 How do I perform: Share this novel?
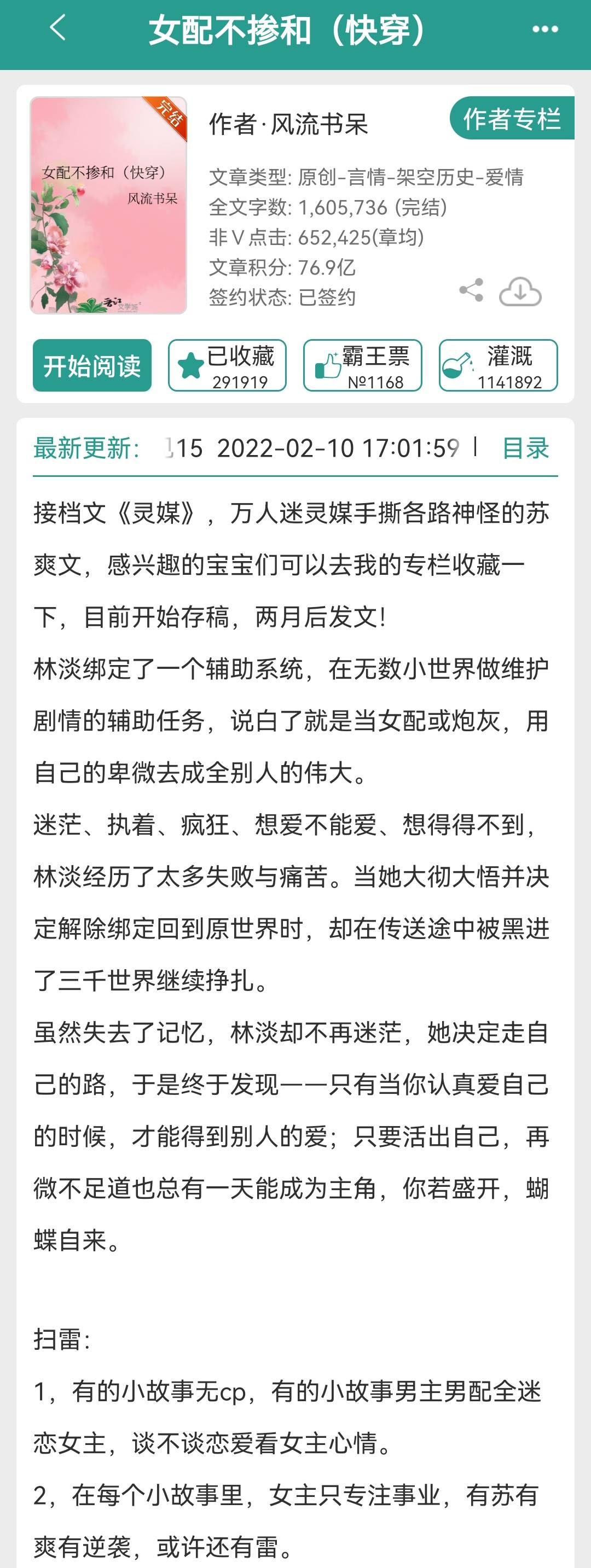pos(472,290)
